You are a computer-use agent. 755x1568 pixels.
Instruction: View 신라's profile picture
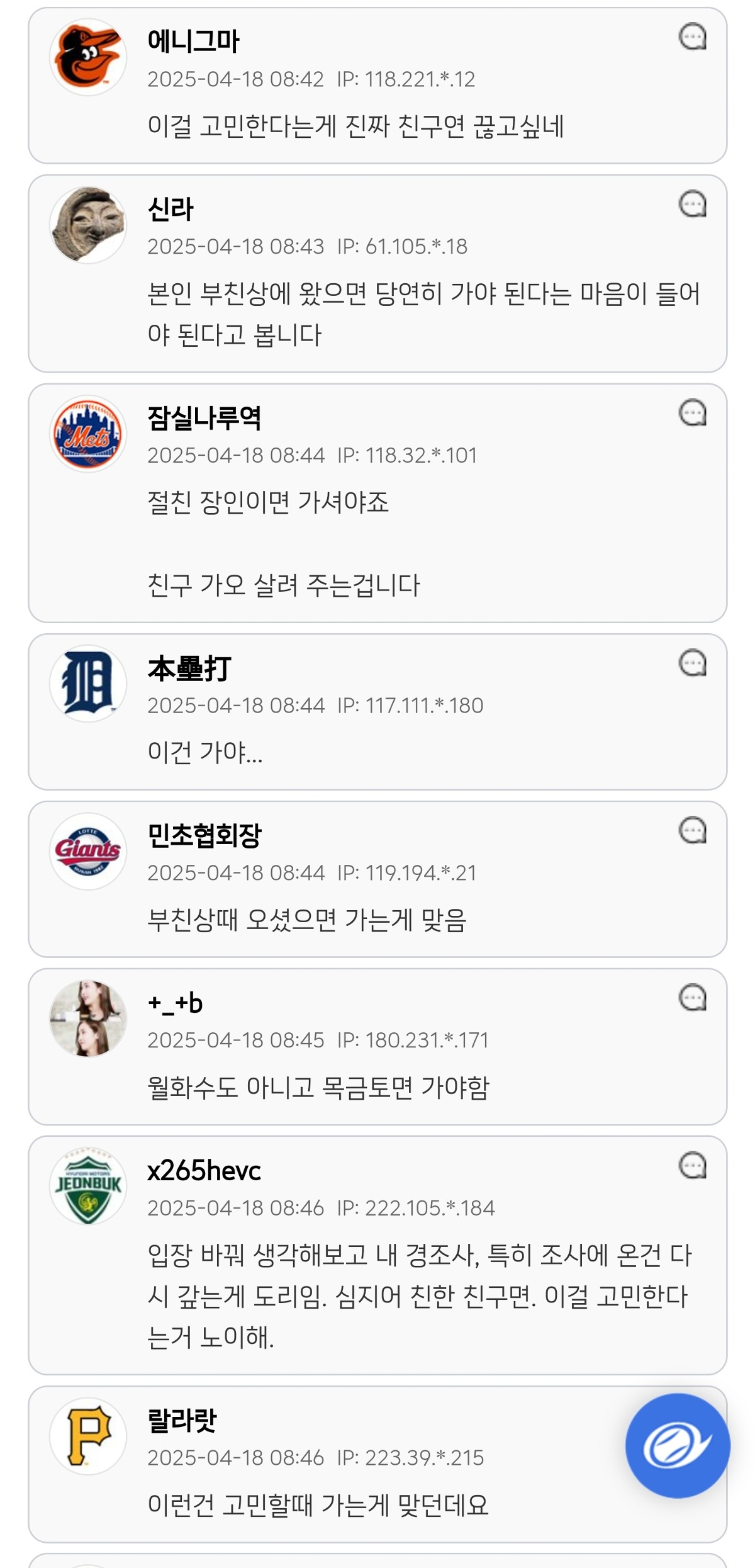88,225
